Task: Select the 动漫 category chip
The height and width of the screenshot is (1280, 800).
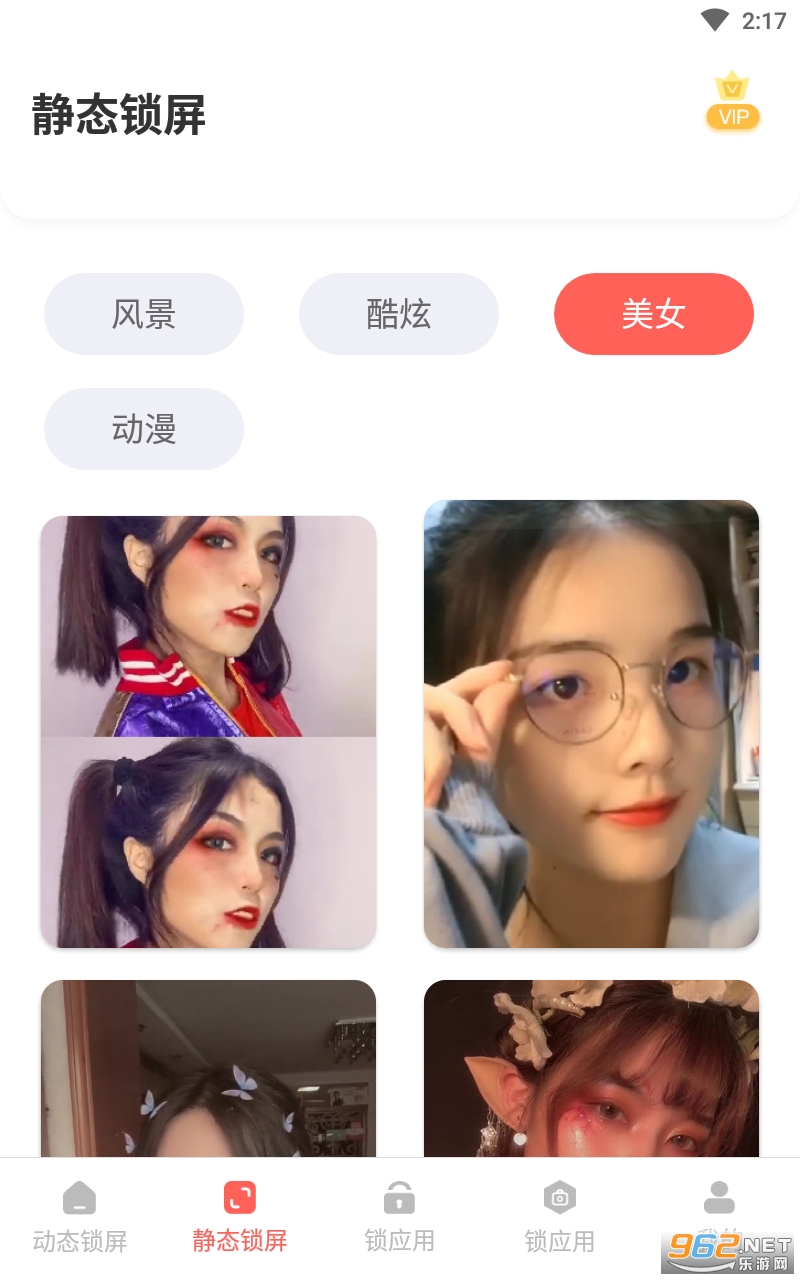Action: pos(144,429)
